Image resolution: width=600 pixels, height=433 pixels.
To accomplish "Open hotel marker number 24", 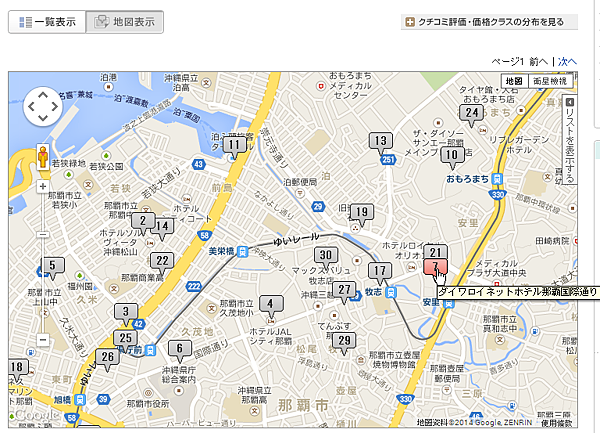I will point(472,113).
